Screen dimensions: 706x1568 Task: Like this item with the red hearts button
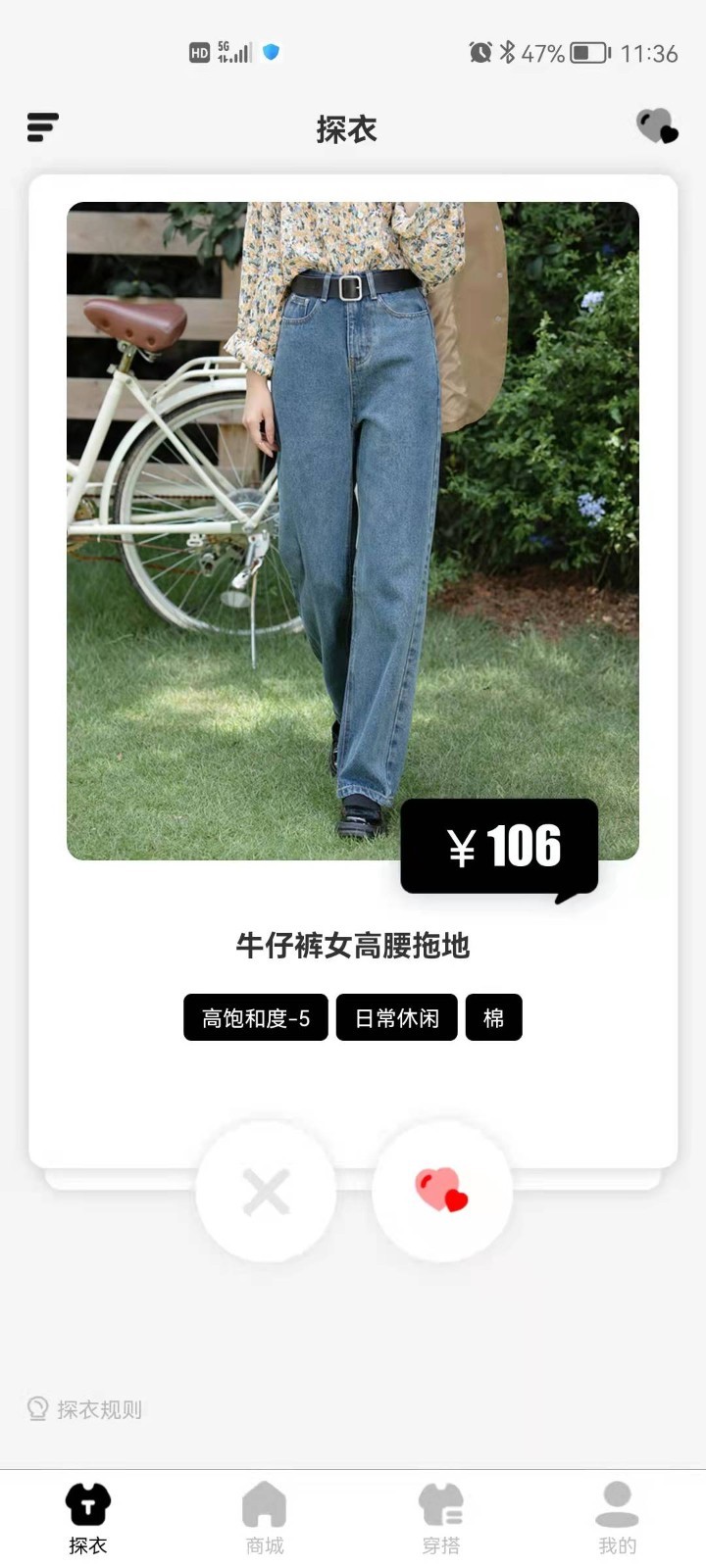coord(441,1190)
